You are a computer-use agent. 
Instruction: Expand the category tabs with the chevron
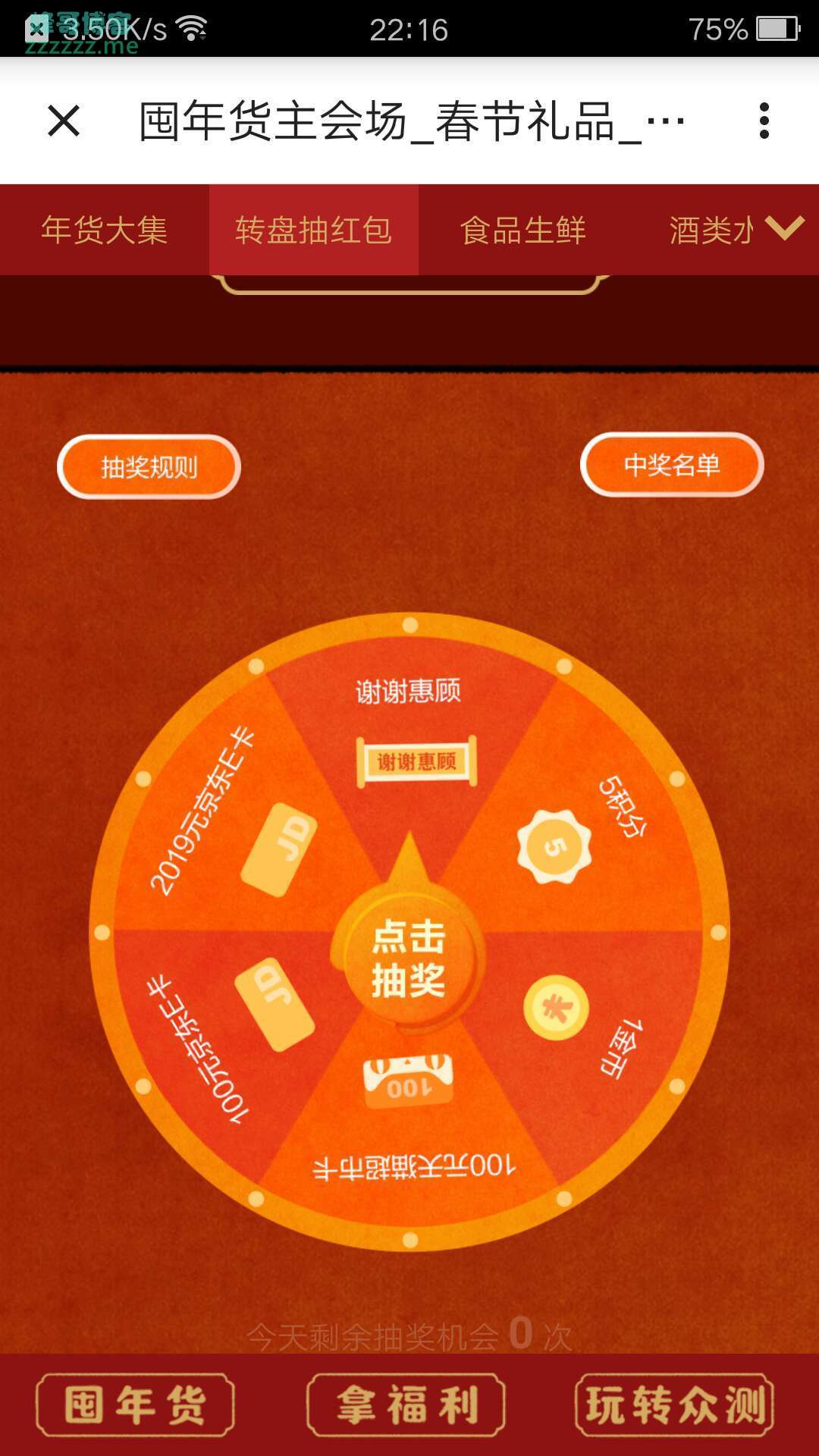(x=785, y=228)
